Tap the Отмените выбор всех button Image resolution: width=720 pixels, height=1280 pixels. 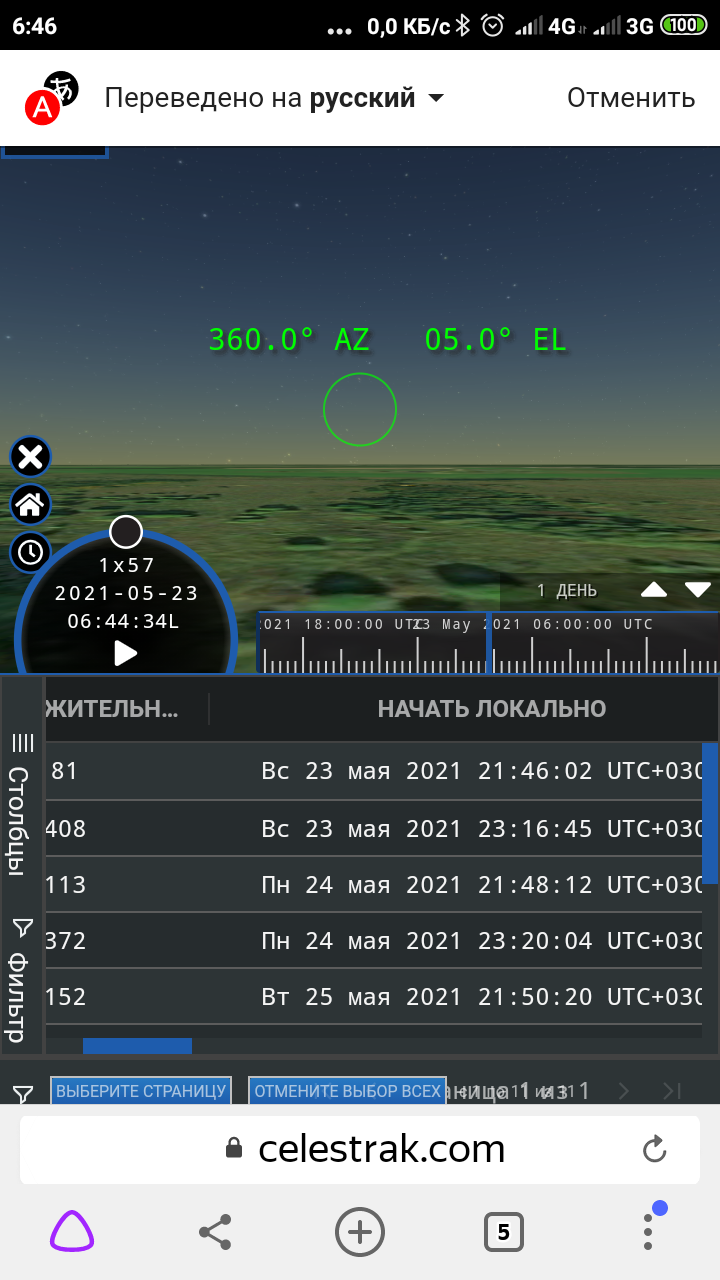347,1091
